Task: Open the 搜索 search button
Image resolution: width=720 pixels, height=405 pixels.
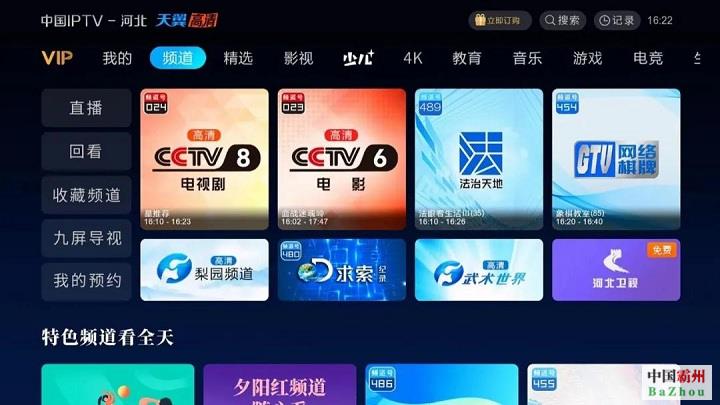Action: (x=562, y=20)
